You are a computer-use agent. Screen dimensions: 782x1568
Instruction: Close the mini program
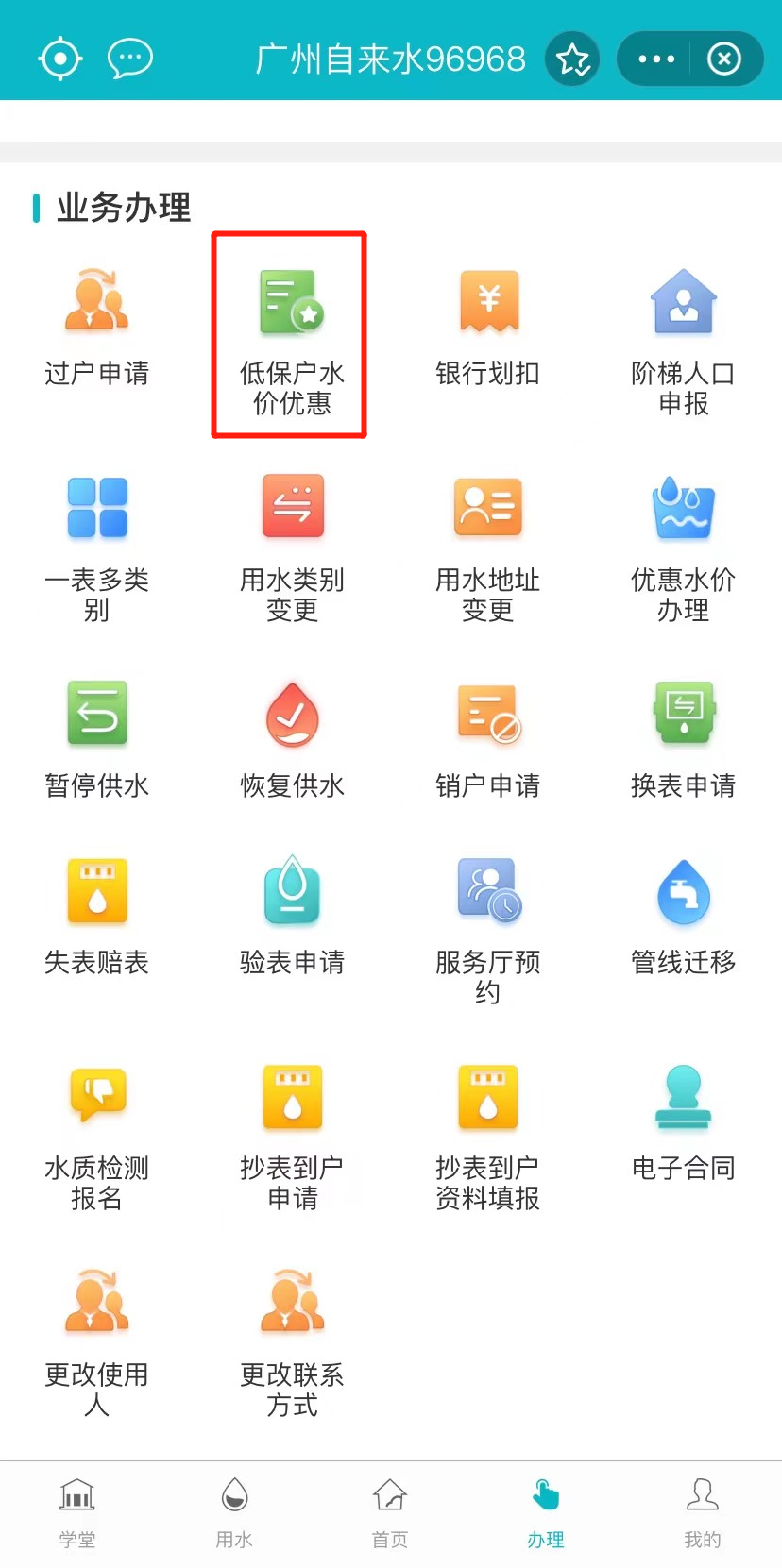724,59
